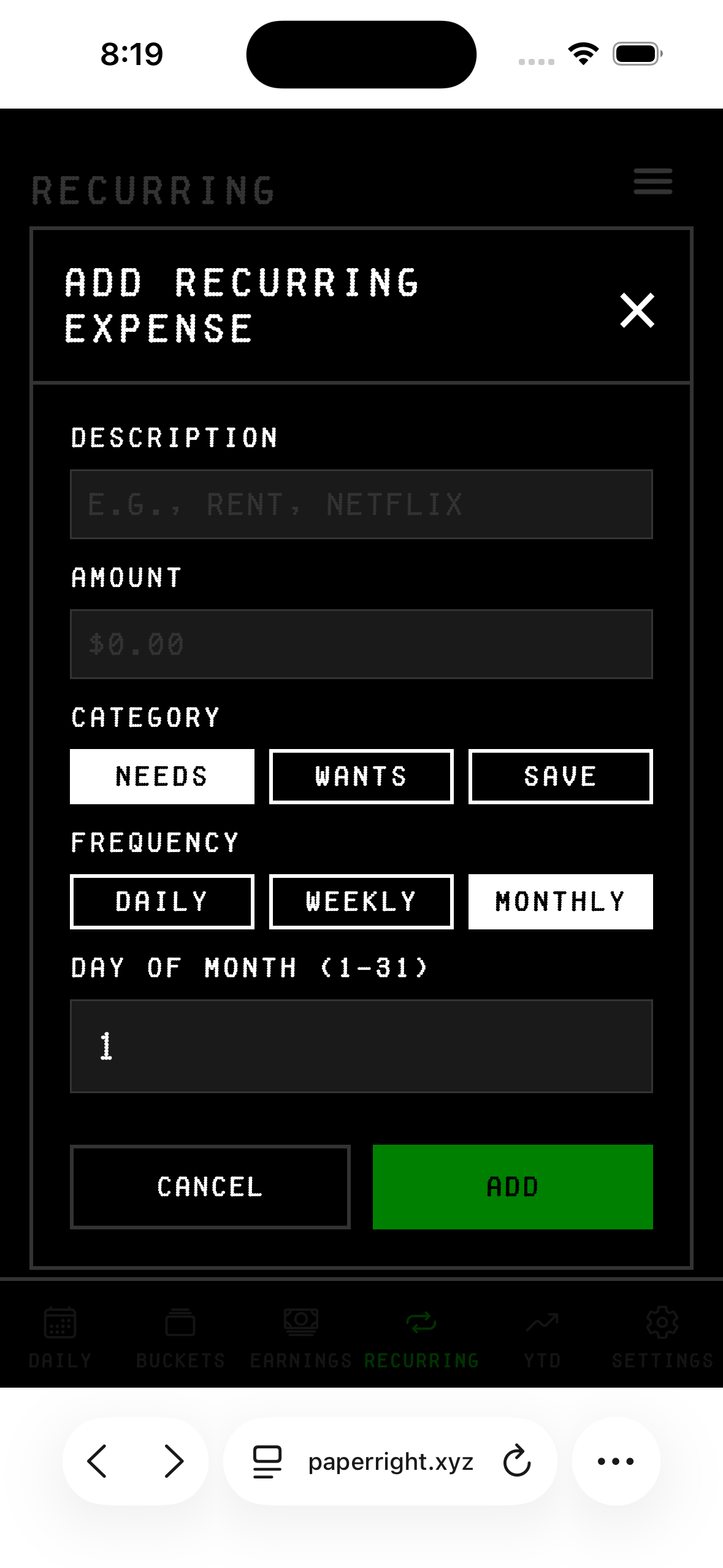Select the SAVE category
The width and height of the screenshot is (723, 1568).
(x=560, y=776)
